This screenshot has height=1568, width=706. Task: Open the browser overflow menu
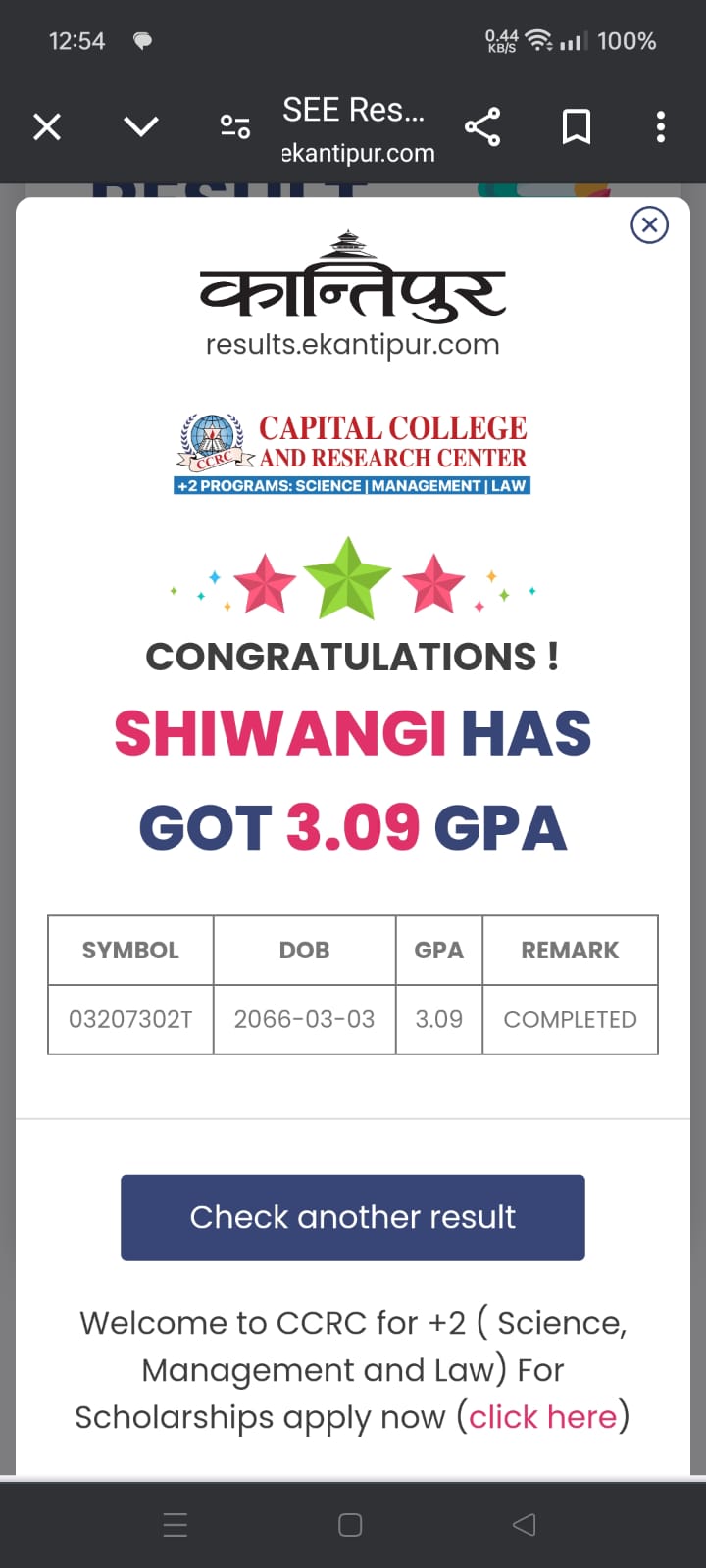click(x=661, y=126)
